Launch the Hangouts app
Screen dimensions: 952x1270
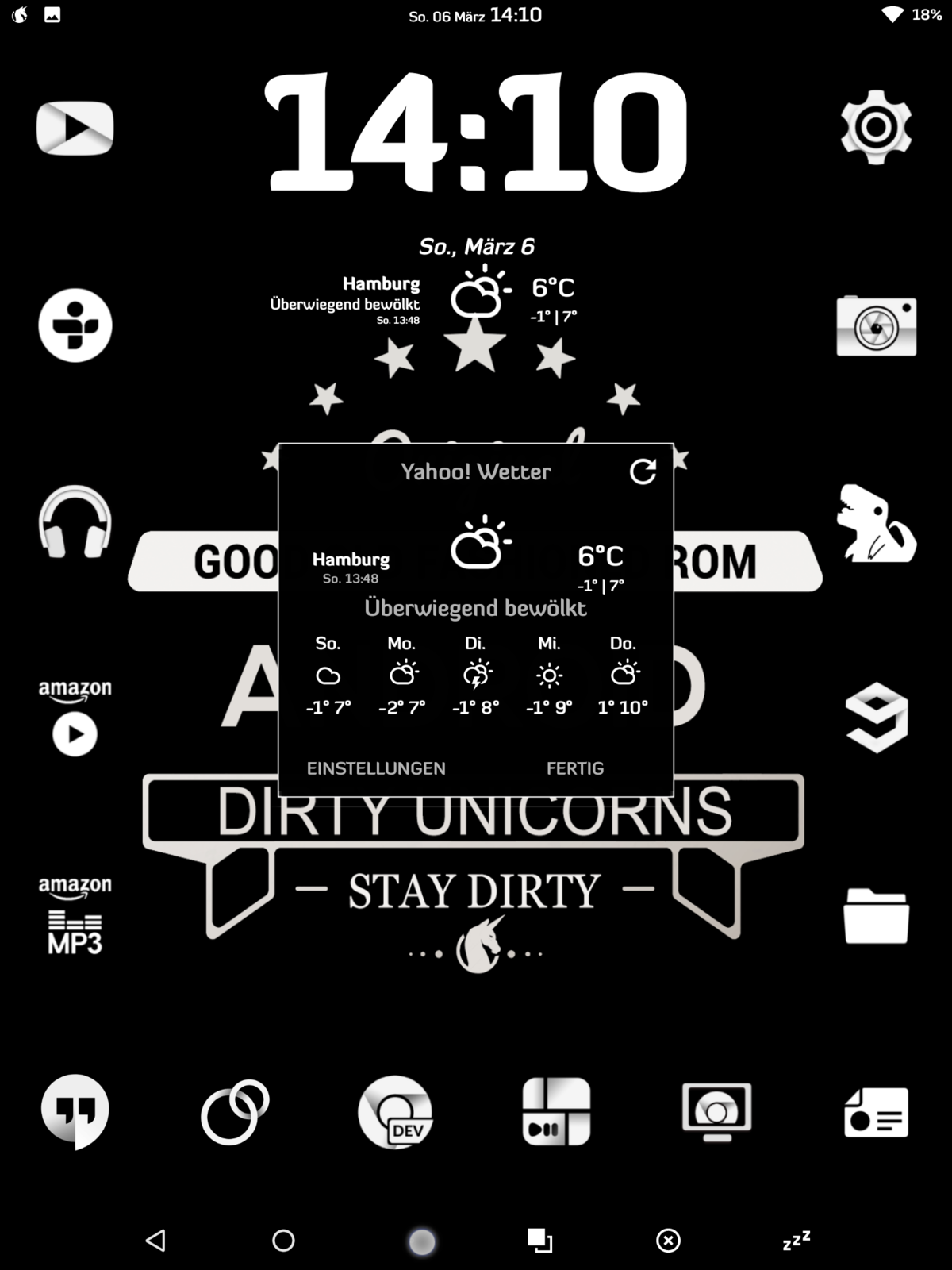[x=75, y=1111]
